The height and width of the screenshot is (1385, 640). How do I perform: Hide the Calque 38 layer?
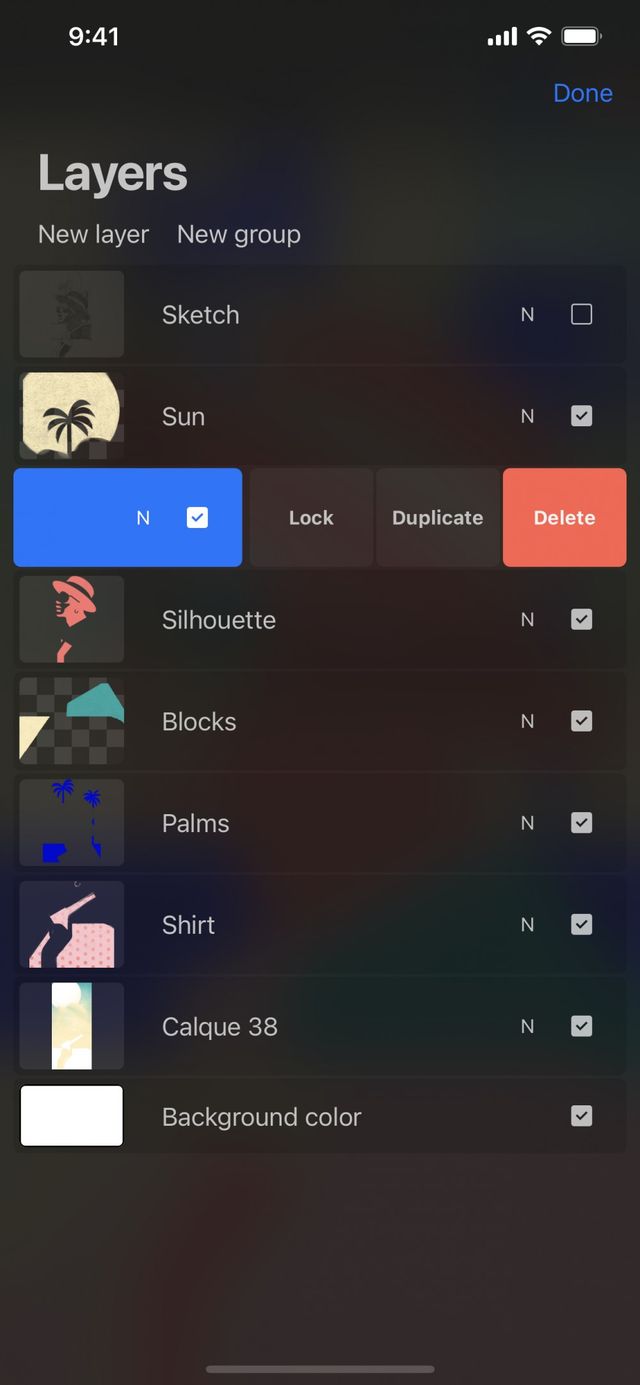[x=581, y=1026]
